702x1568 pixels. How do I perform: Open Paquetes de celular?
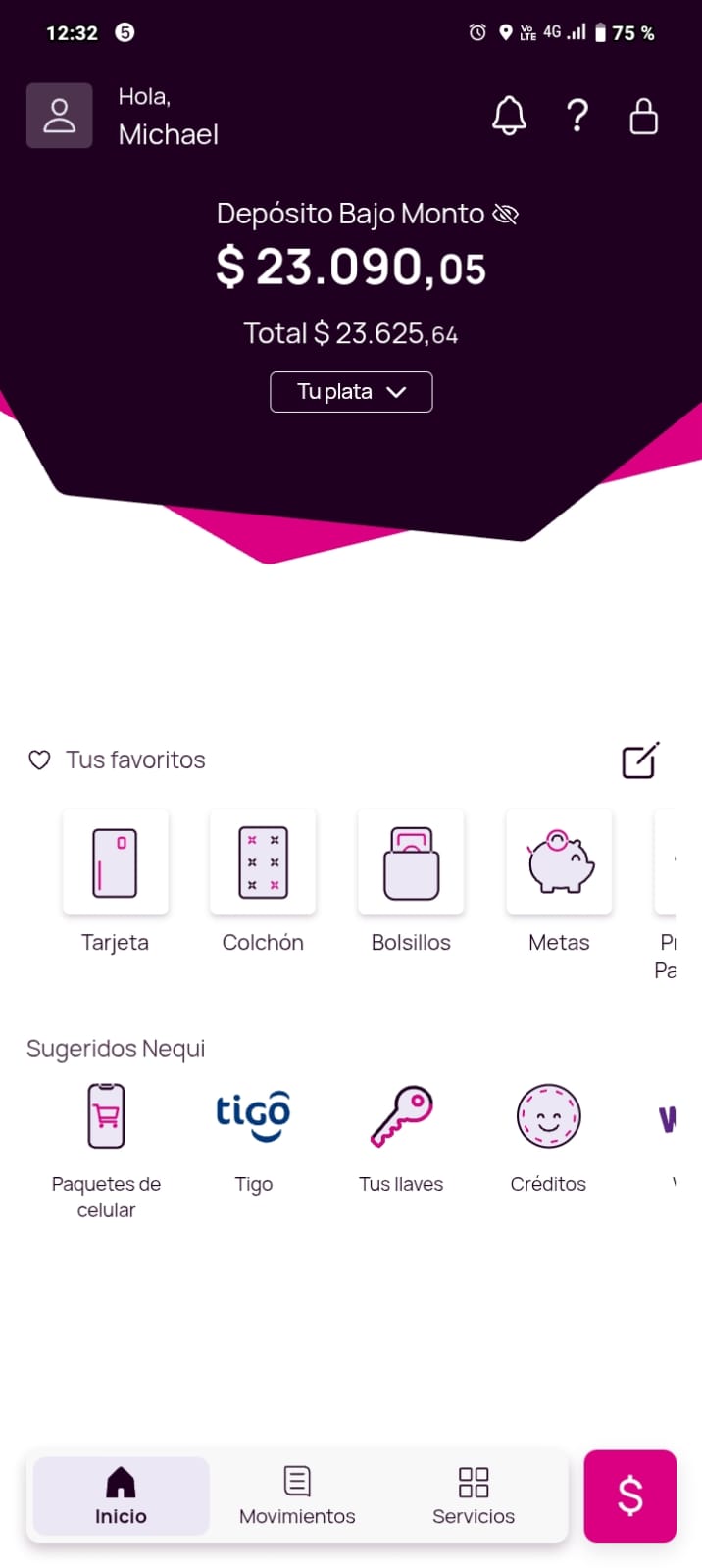point(106,1117)
